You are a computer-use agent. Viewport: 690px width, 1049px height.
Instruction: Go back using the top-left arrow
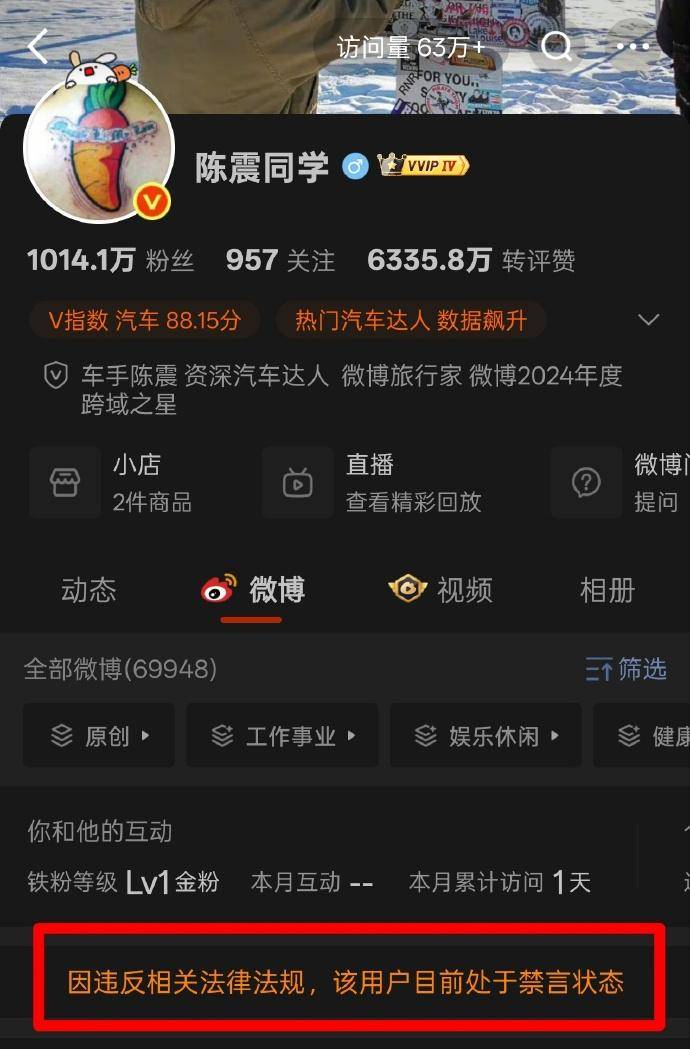pyautogui.click(x=38, y=46)
